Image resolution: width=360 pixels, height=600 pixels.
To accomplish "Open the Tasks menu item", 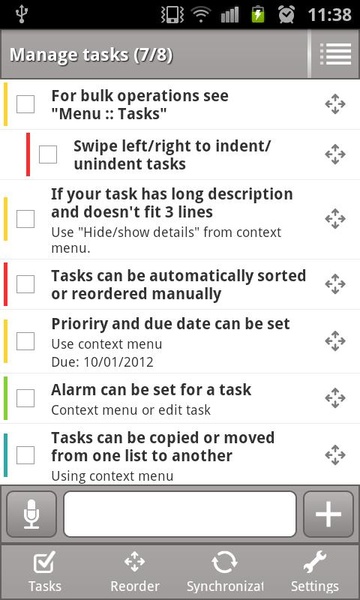I will [x=45, y=572].
